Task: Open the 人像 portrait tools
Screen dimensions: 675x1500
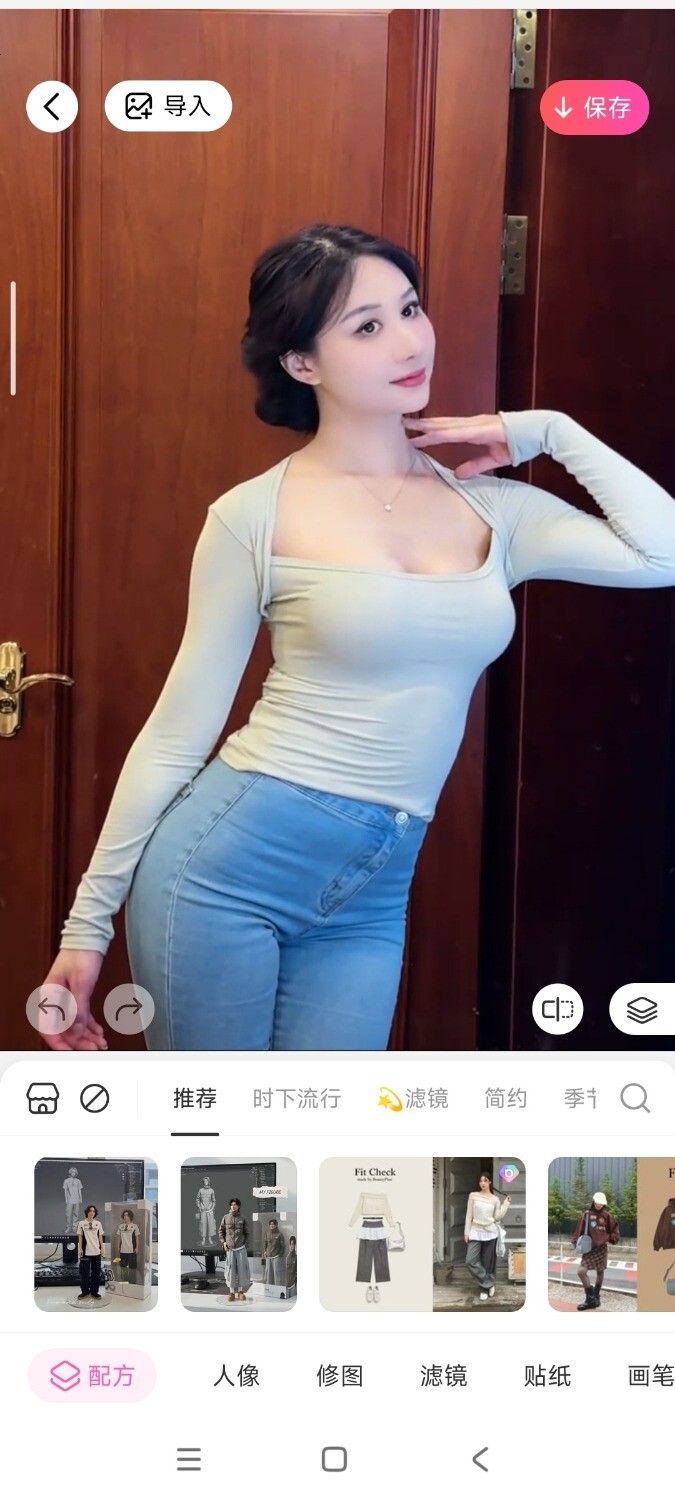Action: (x=237, y=1376)
